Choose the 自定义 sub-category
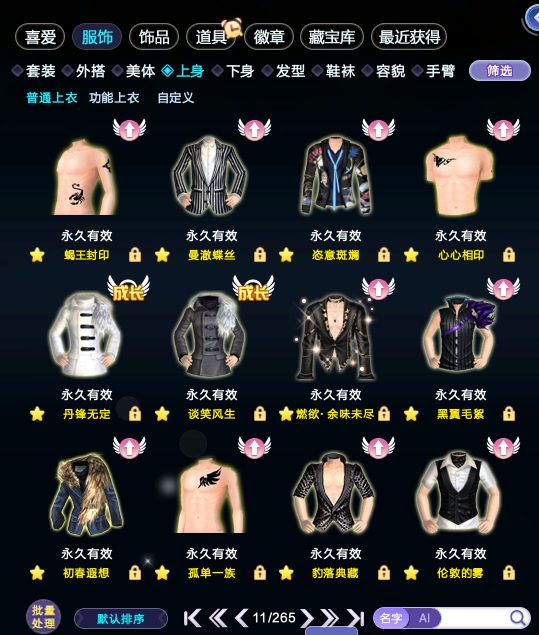Viewport: 539px width, 635px height. pos(175,98)
